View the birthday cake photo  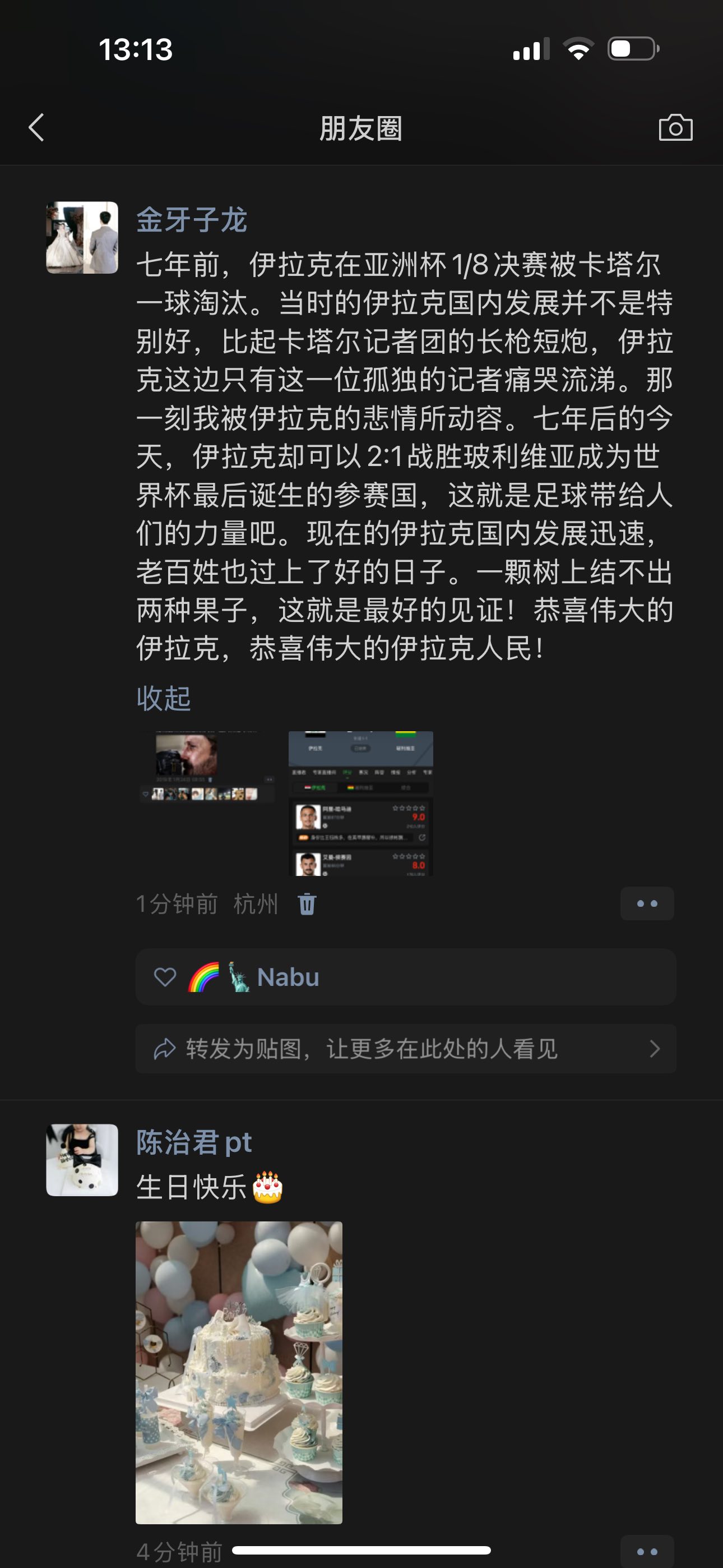(239, 1373)
